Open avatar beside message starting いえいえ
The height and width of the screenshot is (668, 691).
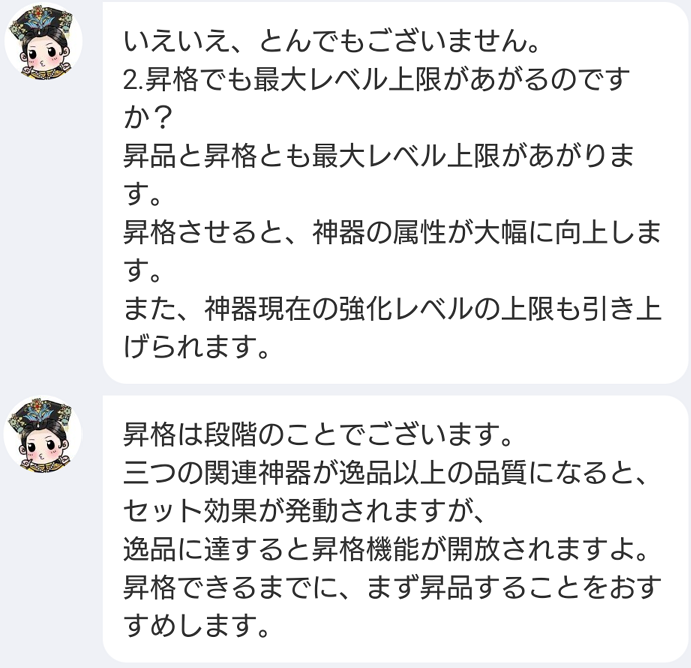(x=43, y=46)
